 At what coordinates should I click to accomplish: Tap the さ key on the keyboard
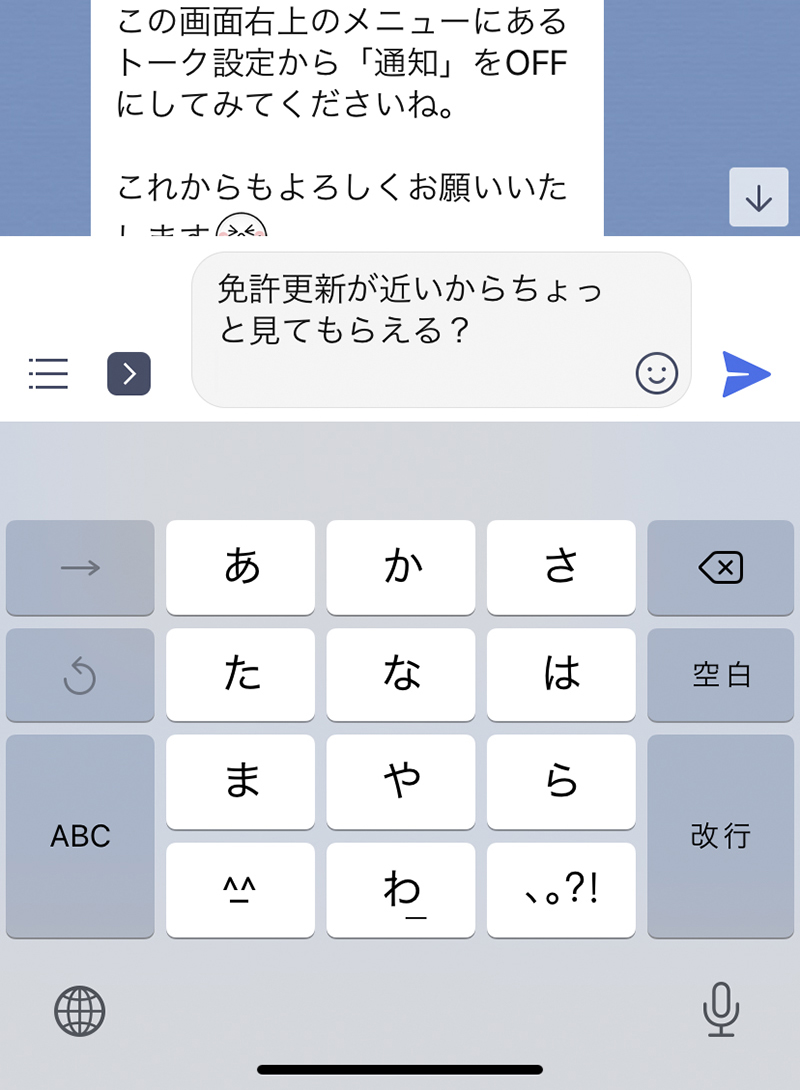coord(560,567)
